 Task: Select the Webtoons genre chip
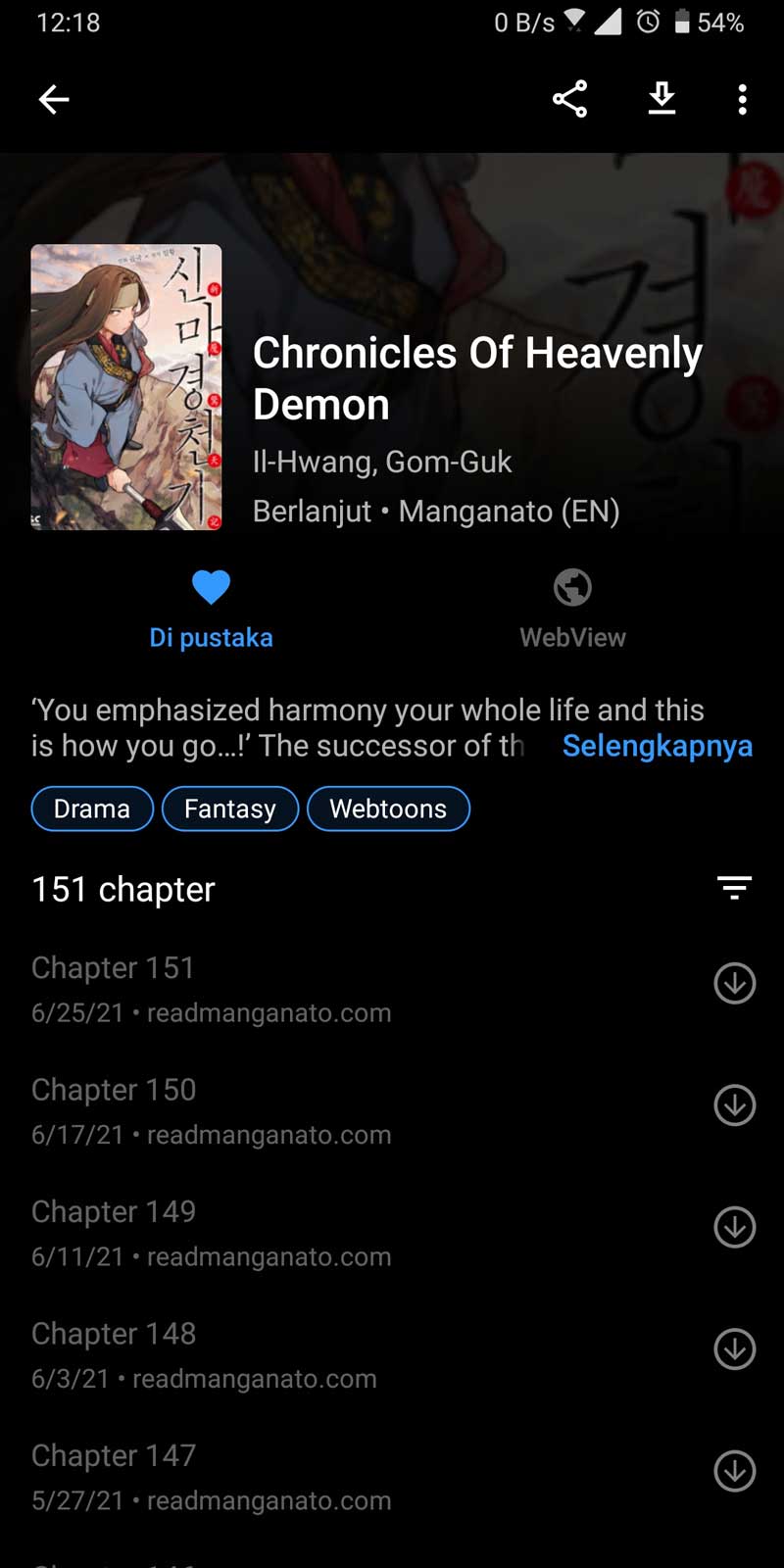[388, 808]
